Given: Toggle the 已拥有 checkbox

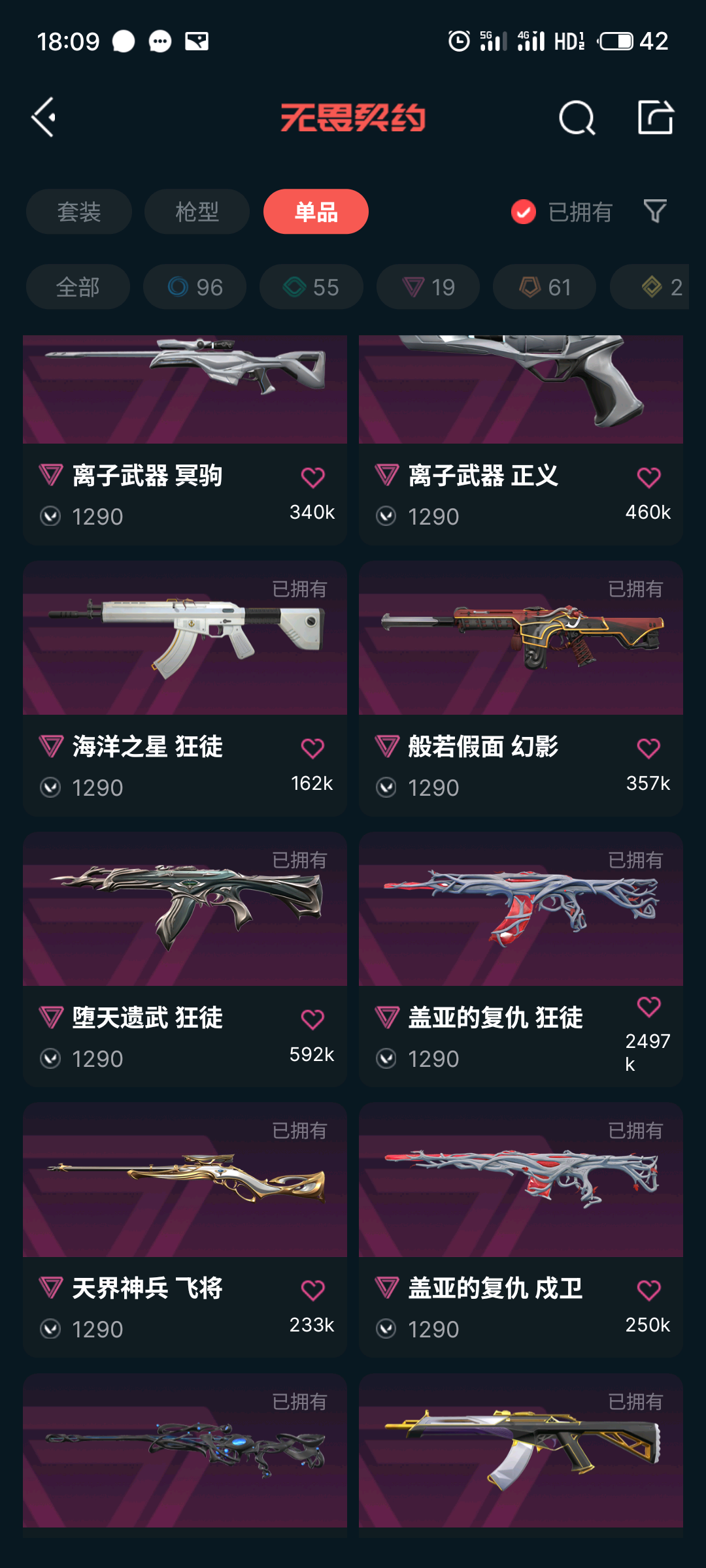Looking at the screenshot, I should [x=524, y=212].
